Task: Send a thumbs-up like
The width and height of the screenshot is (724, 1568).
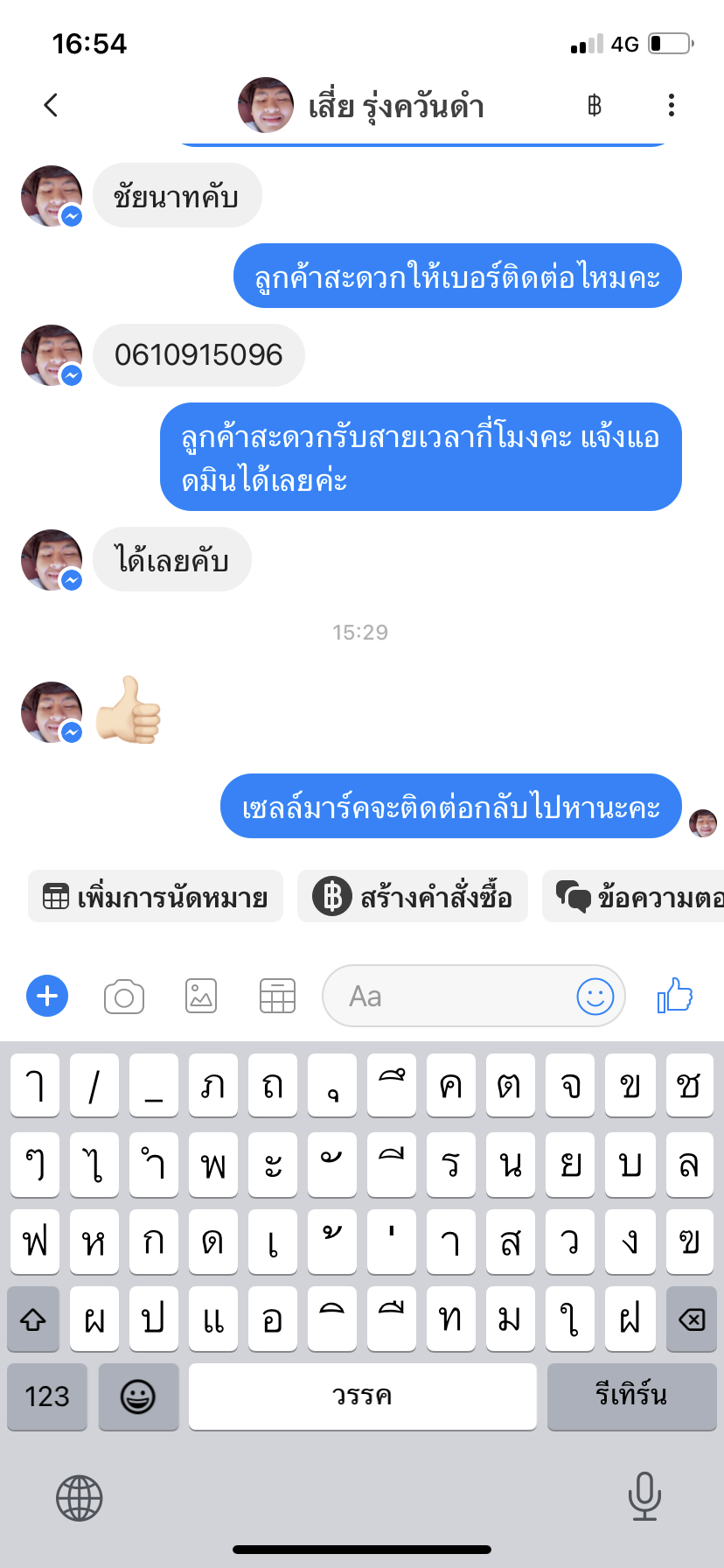Action: click(x=674, y=996)
